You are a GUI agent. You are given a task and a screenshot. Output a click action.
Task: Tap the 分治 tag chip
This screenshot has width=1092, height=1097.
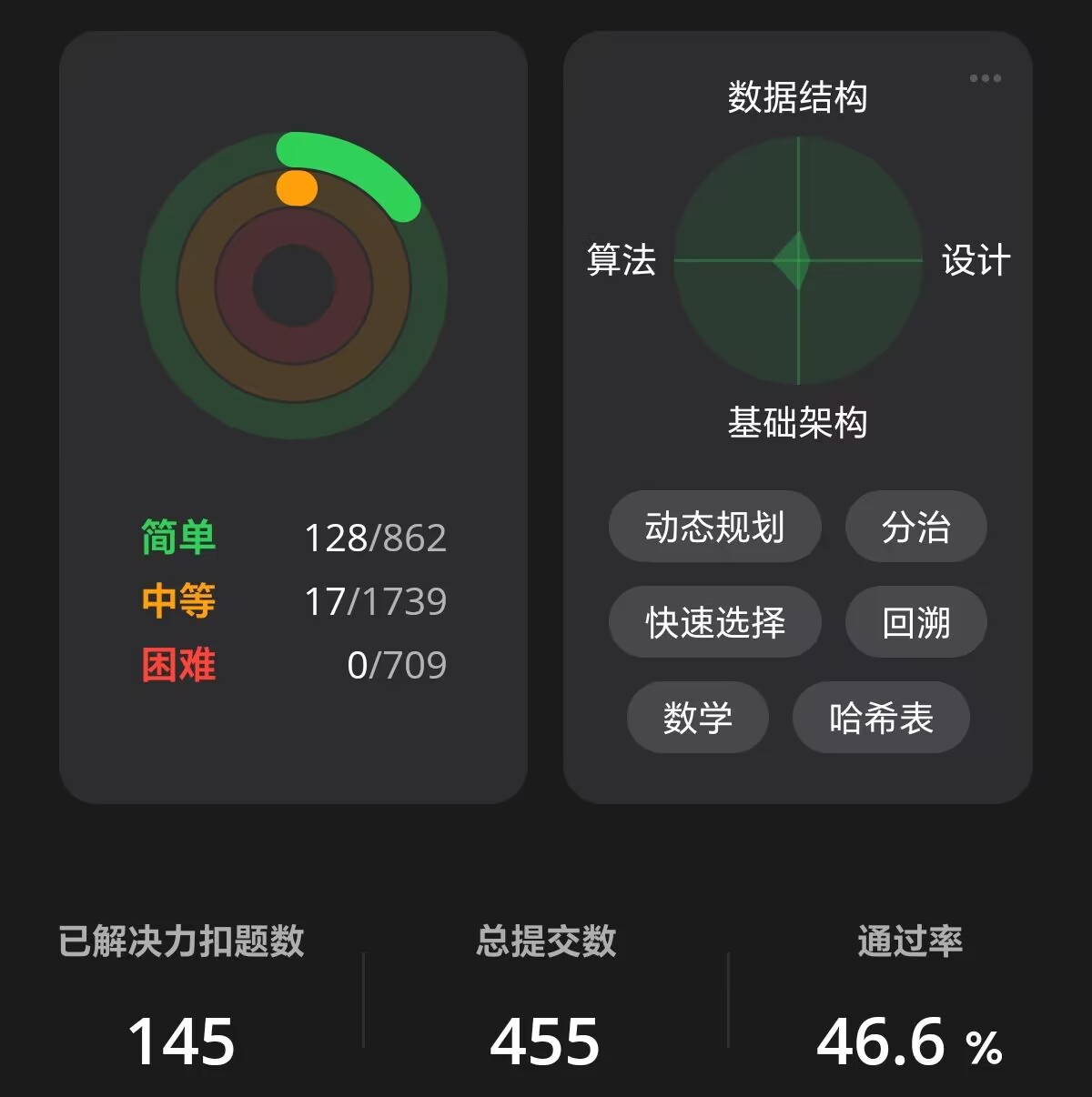coord(915,527)
